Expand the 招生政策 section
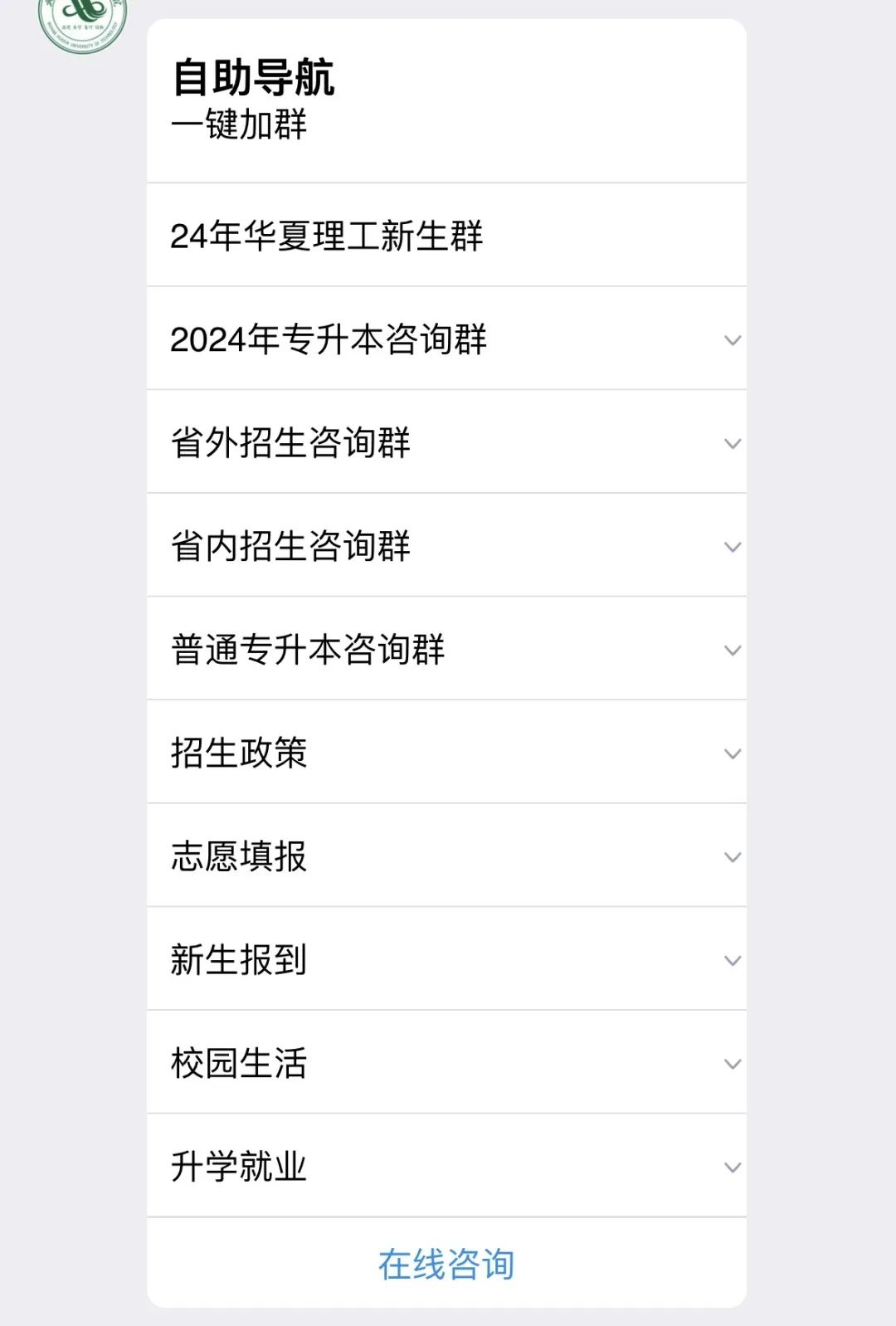This screenshot has height=1326, width=896. [x=448, y=753]
